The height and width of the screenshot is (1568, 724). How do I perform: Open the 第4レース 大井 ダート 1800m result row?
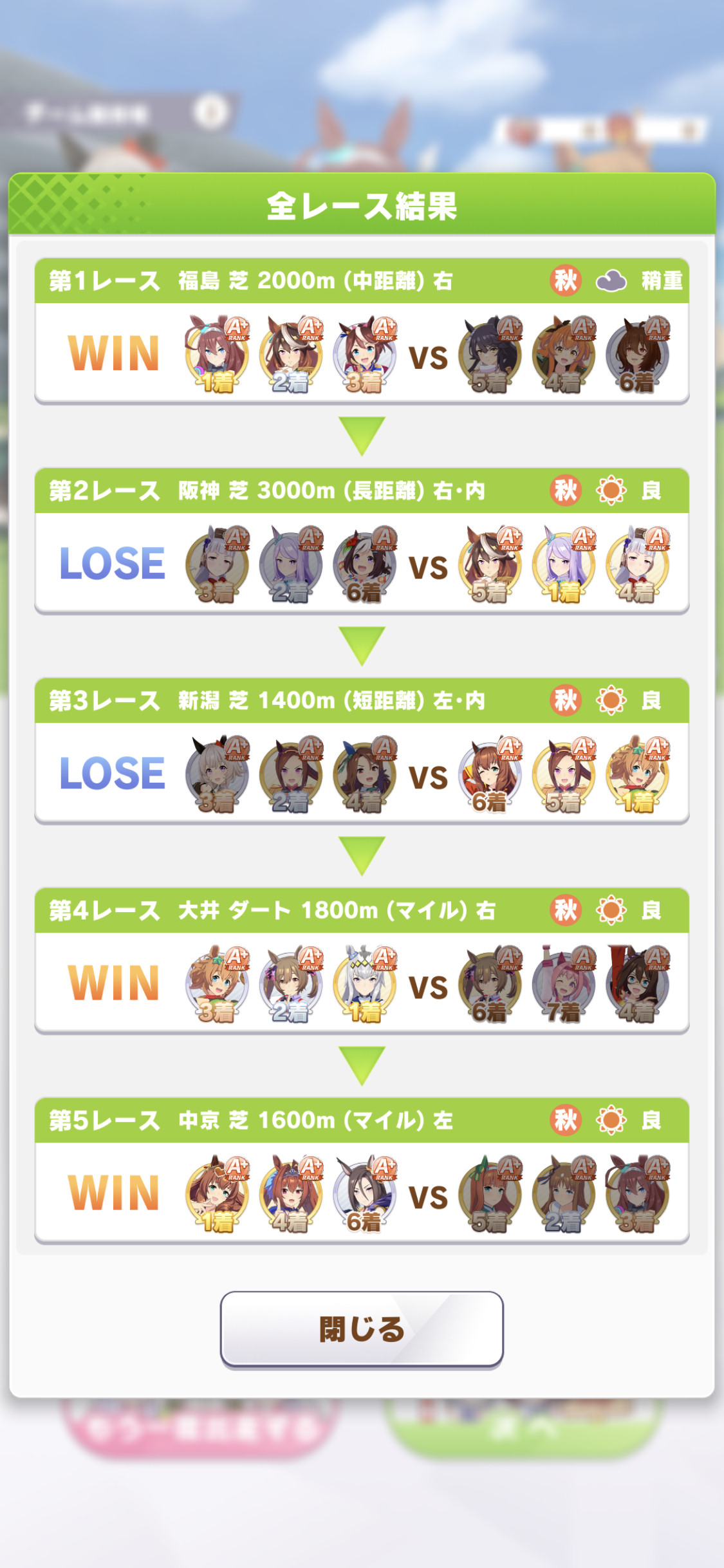[362, 960]
